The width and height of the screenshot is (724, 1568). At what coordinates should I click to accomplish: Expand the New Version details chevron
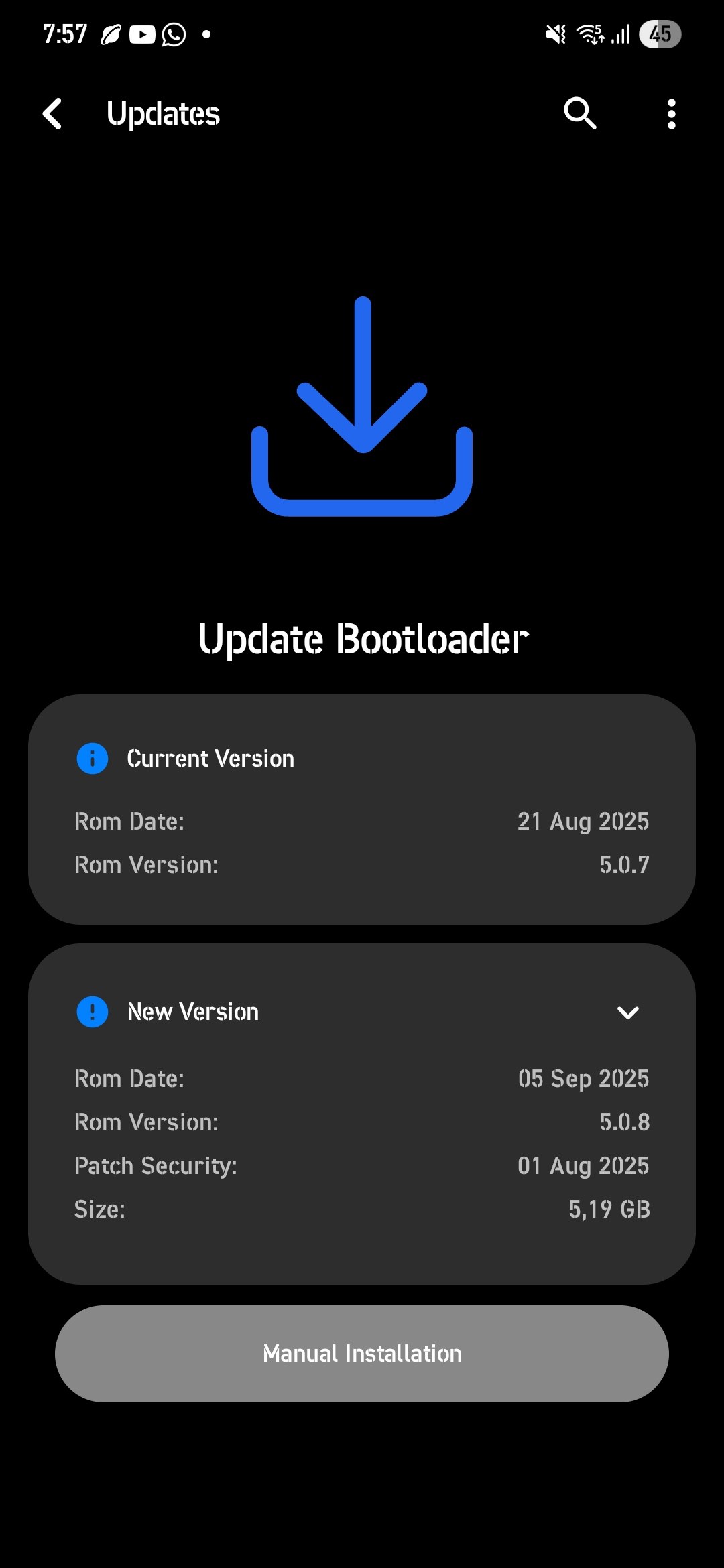(627, 1012)
